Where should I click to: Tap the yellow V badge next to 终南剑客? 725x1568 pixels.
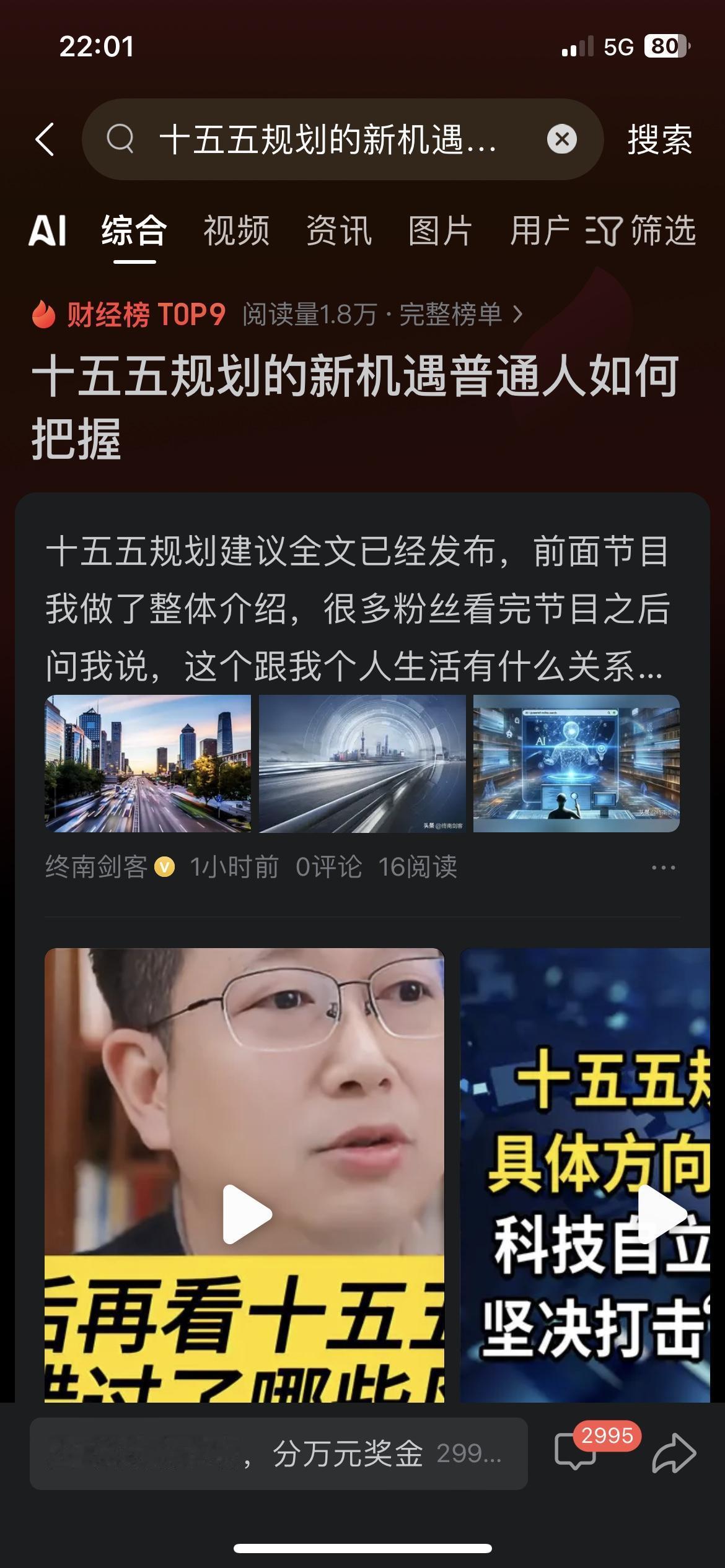coord(164,868)
